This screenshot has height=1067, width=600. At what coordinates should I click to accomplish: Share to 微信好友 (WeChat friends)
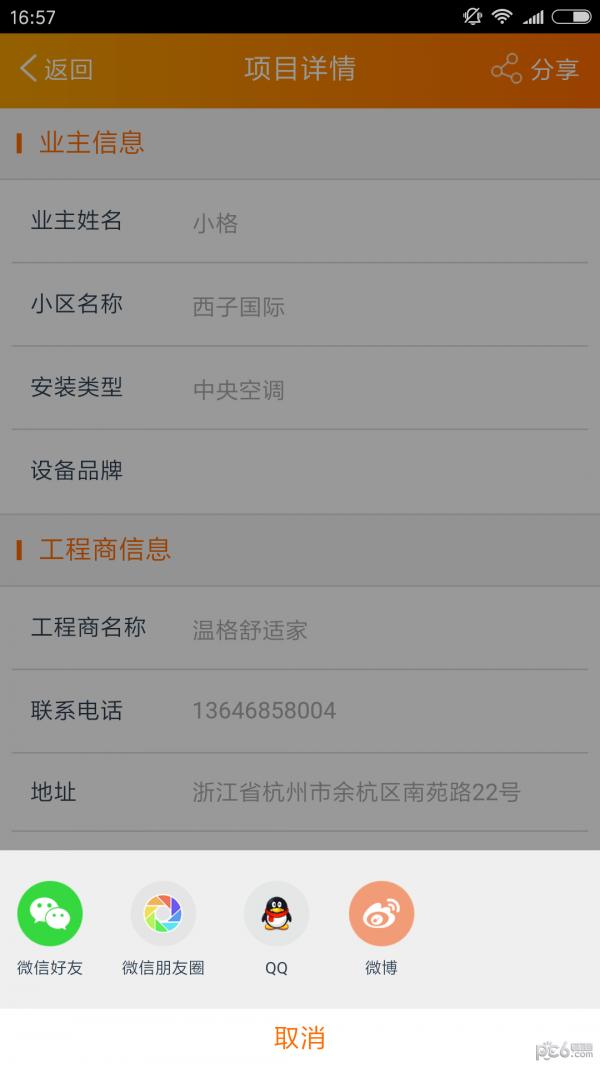[50, 914]
